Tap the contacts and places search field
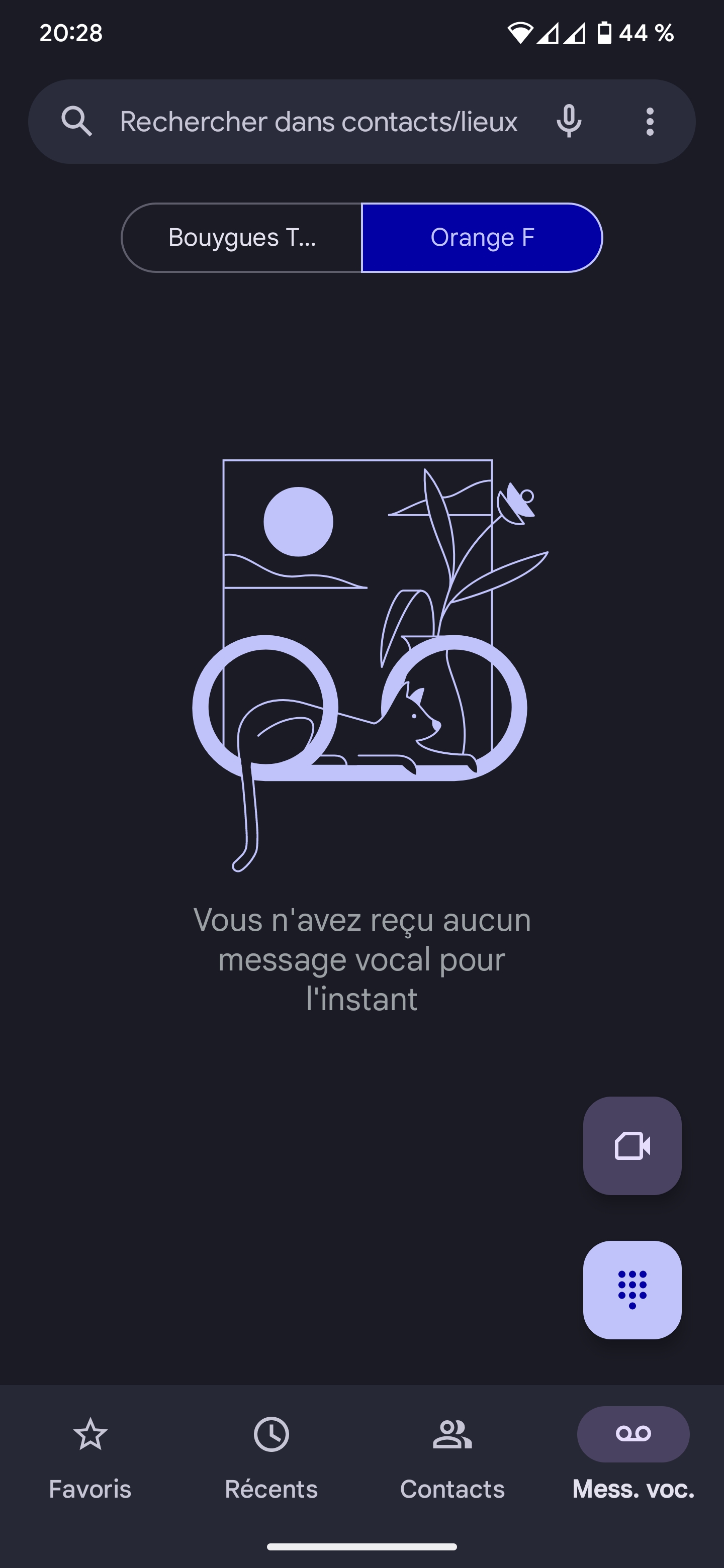Viewport: 724px width, 1568px height. (319, 121)
